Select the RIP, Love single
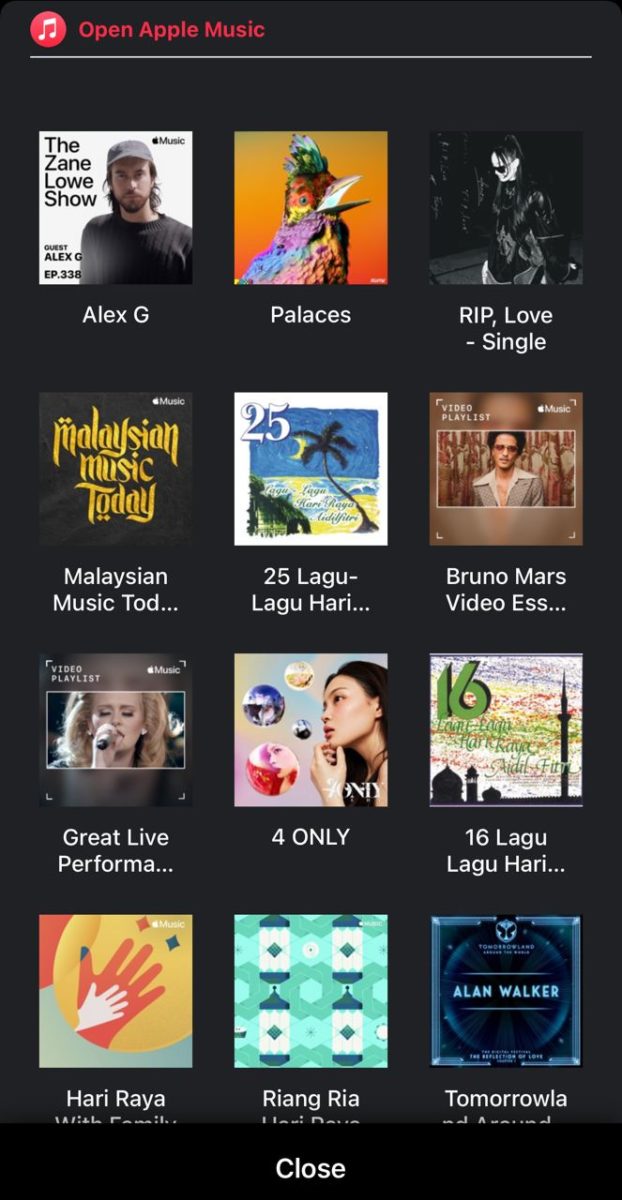The image size is (622, 1200). [x=506, y=208]
